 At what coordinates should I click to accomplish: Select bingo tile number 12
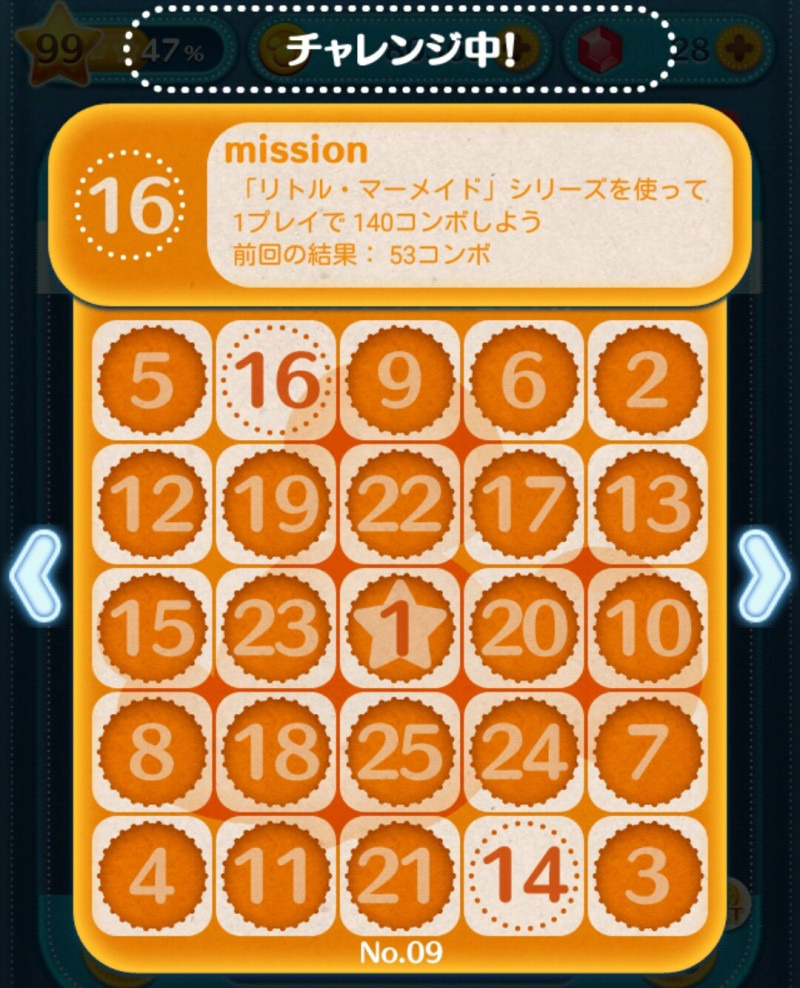tap(151, 505)
